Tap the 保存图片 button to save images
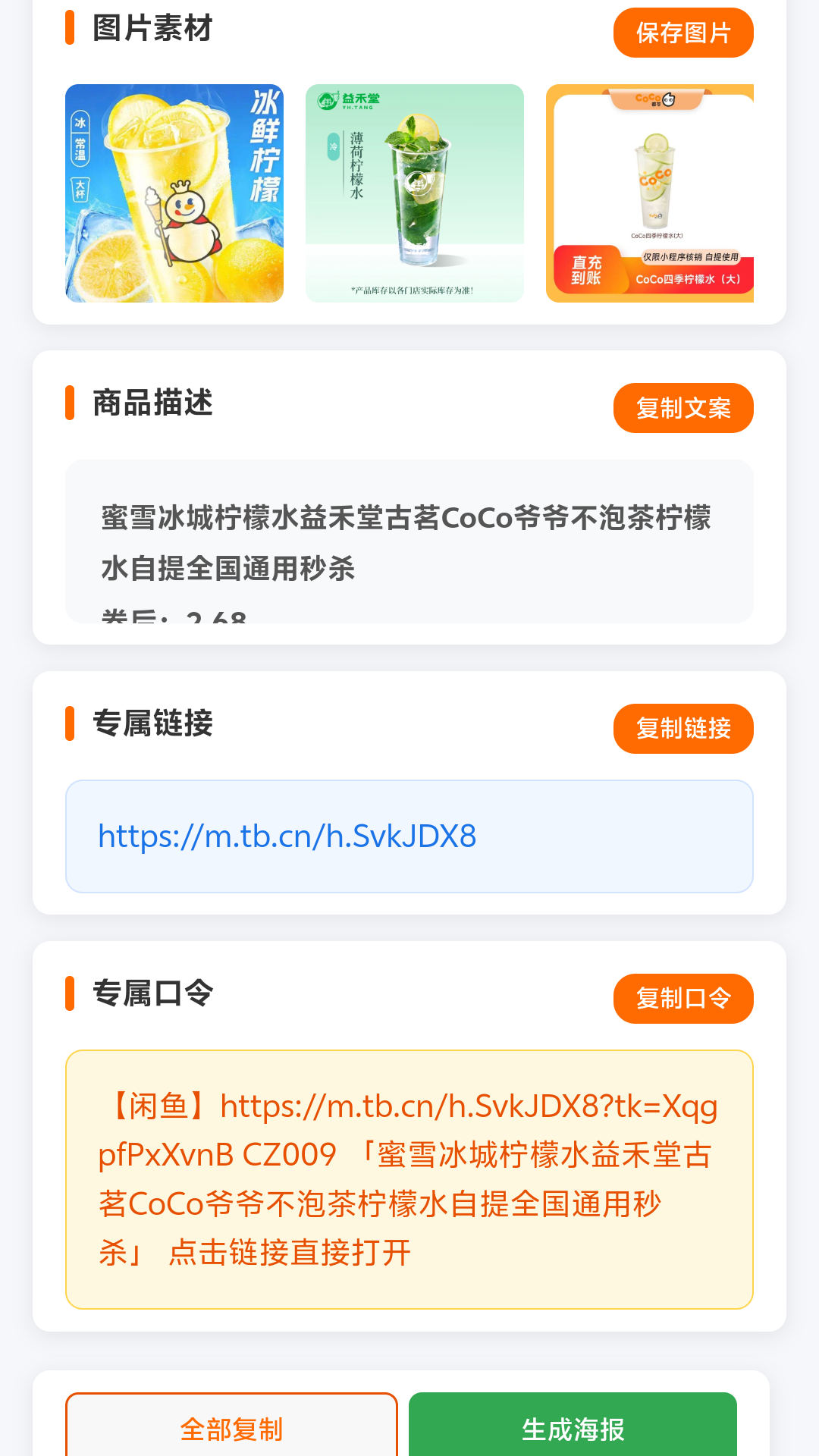This screenshot has width=819, height=1456. coord(682,33)
